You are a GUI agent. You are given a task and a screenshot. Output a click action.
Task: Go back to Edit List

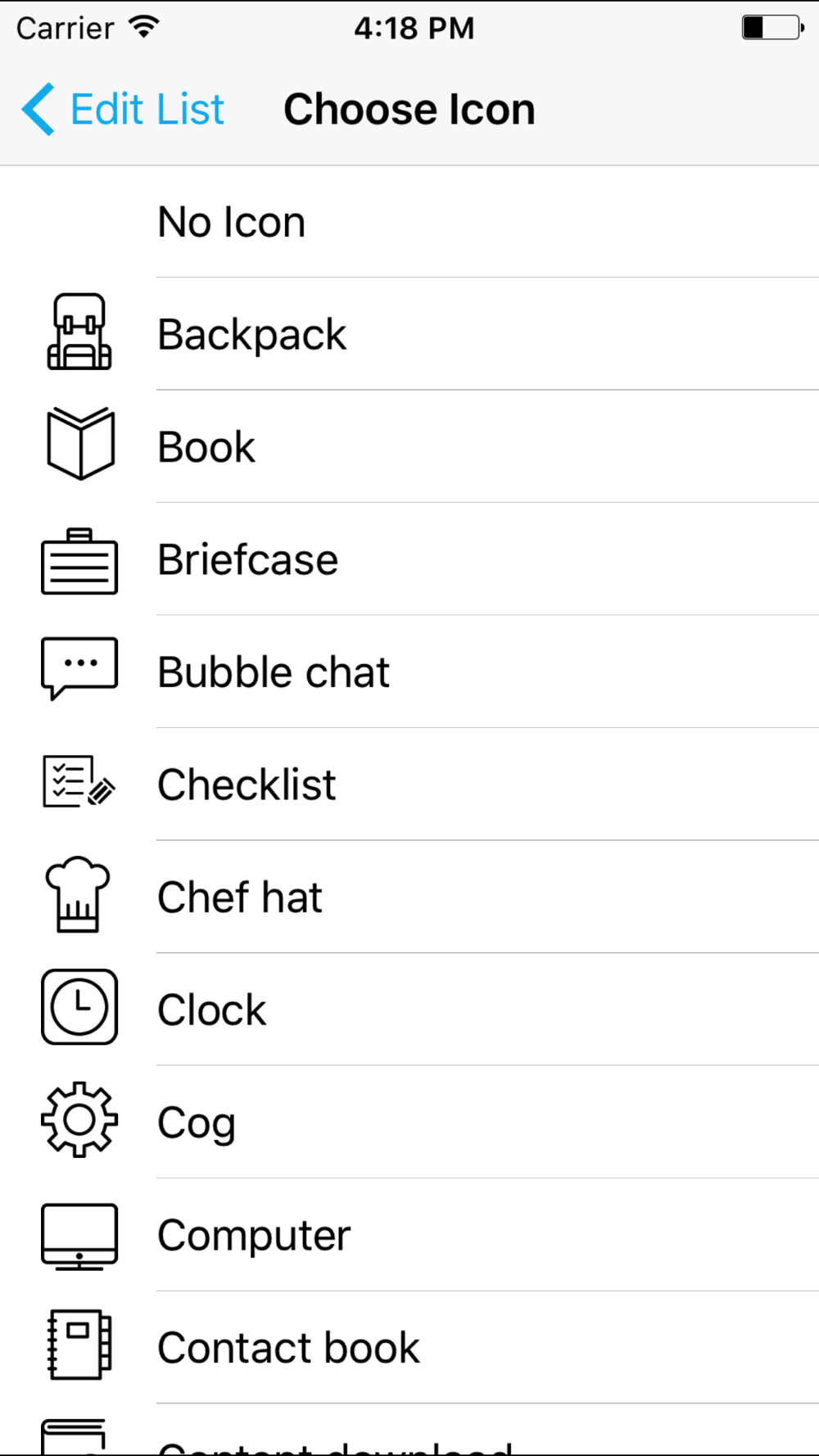[x=123, y=109]
